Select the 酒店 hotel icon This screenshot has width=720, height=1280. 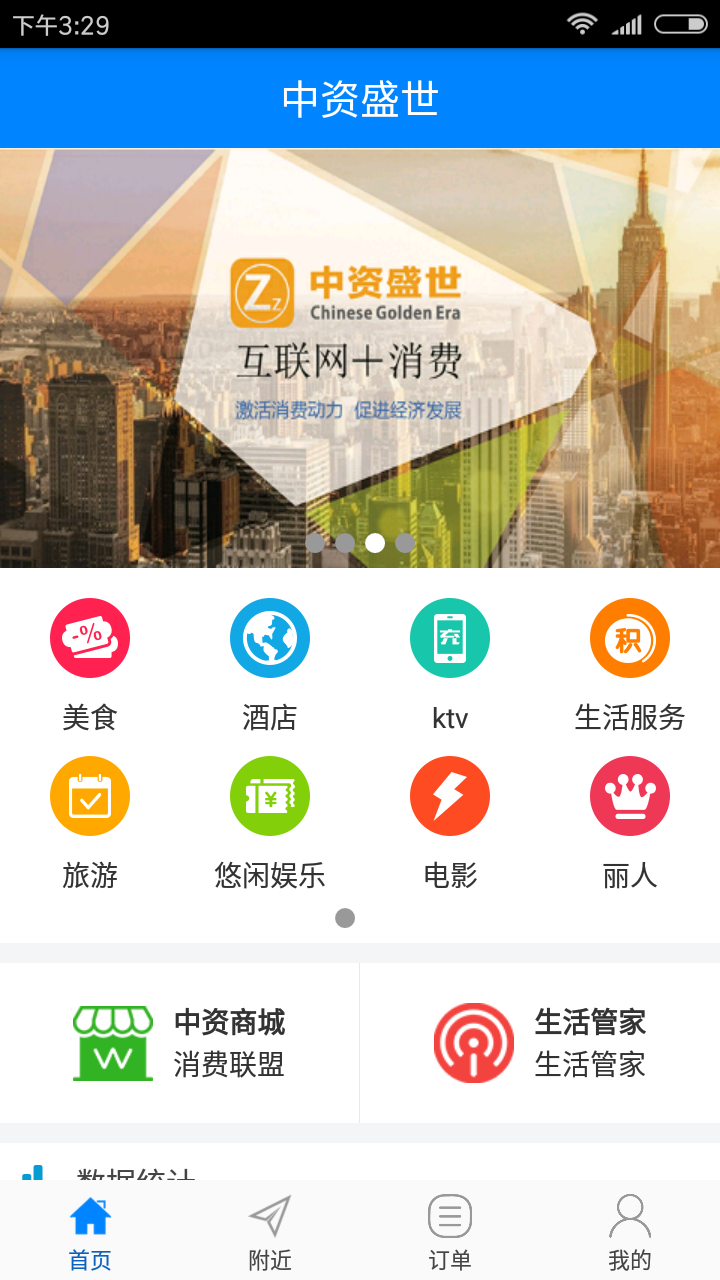(x=270, y=637)
